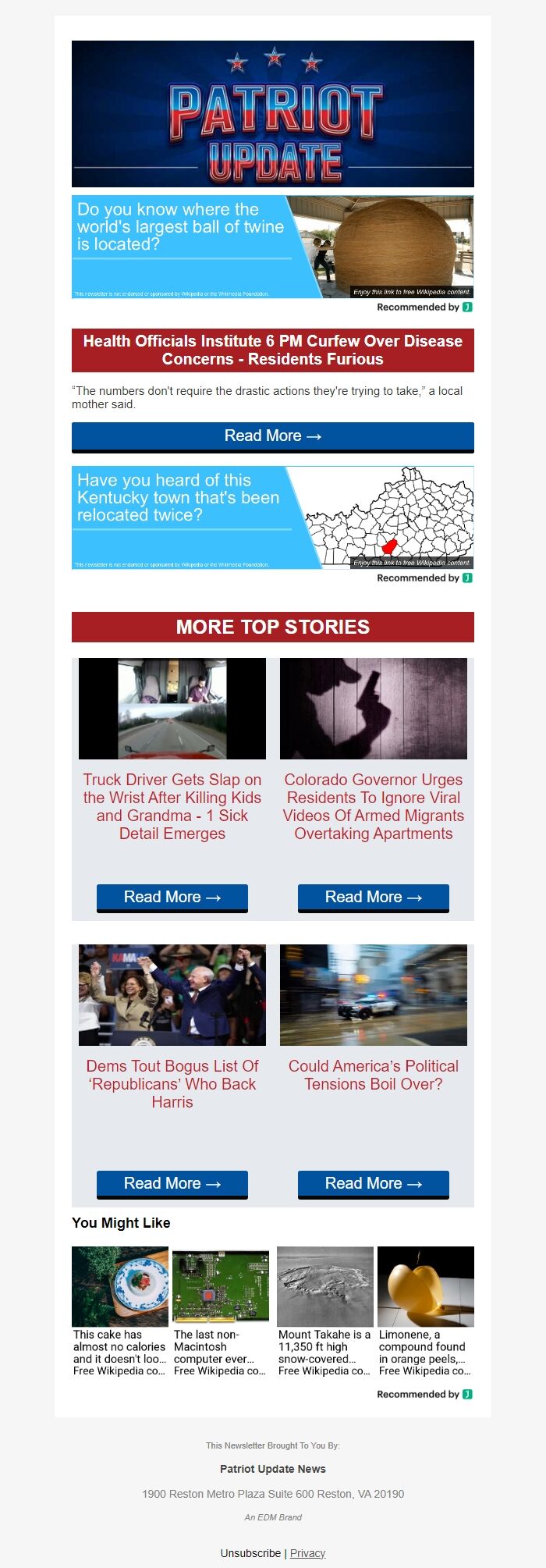Screen dimensions: 546x1568
Task: Open Could America's Political Tensions Boil Over headline
Action: [x=373, y=1075]
